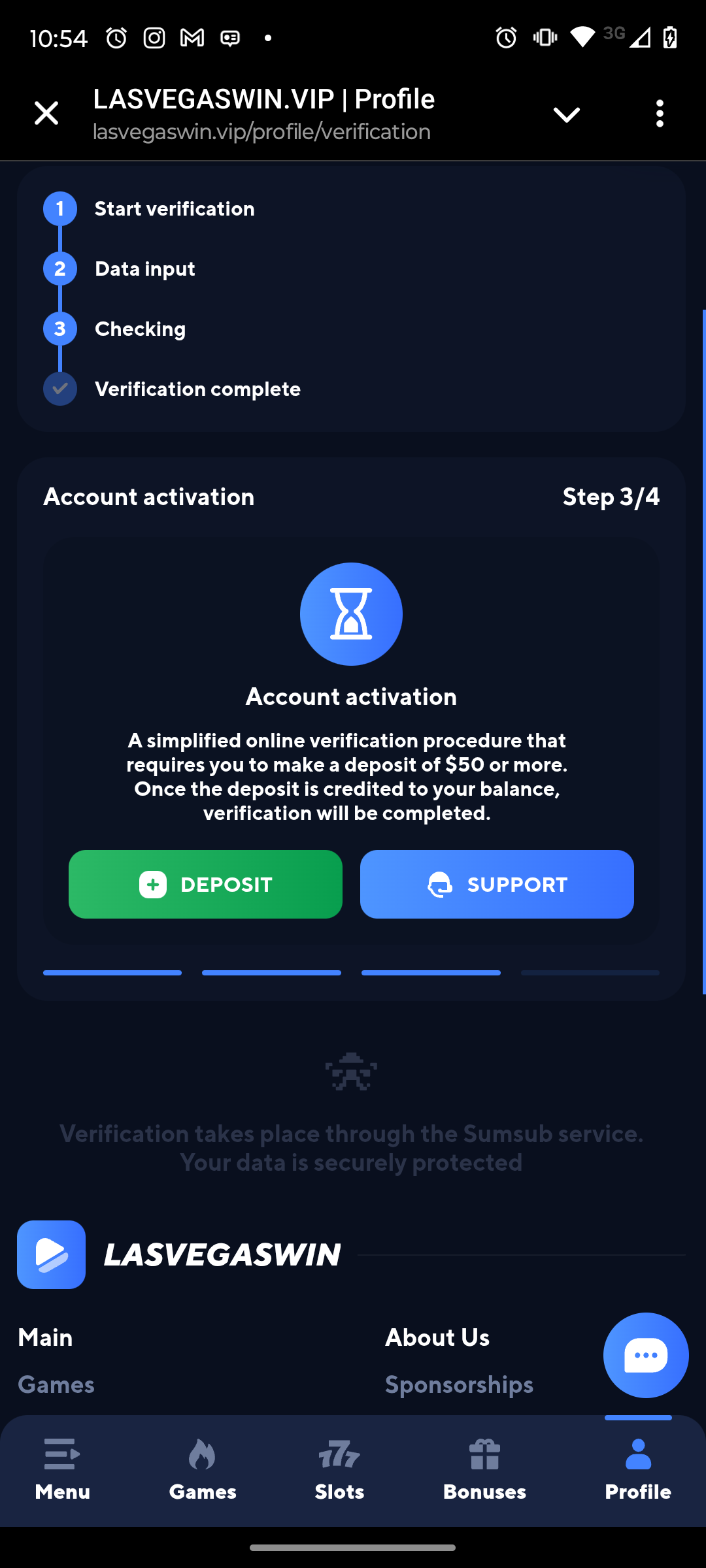Contact Support from account activation
Image resolution: width=706 pixels, height=1568 pixels.
(x=497, y=884)
